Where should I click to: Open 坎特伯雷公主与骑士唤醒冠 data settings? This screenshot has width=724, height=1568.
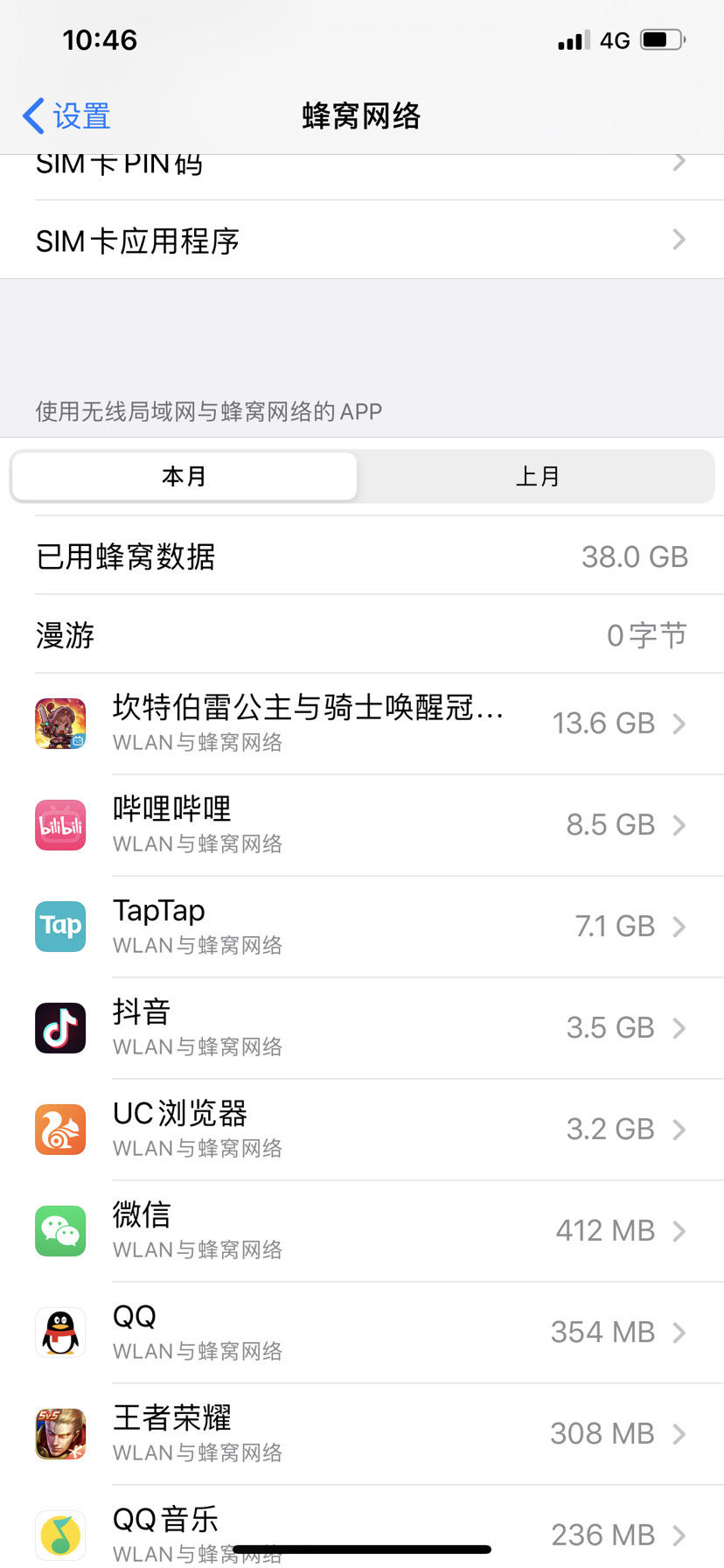coord(362,724)
